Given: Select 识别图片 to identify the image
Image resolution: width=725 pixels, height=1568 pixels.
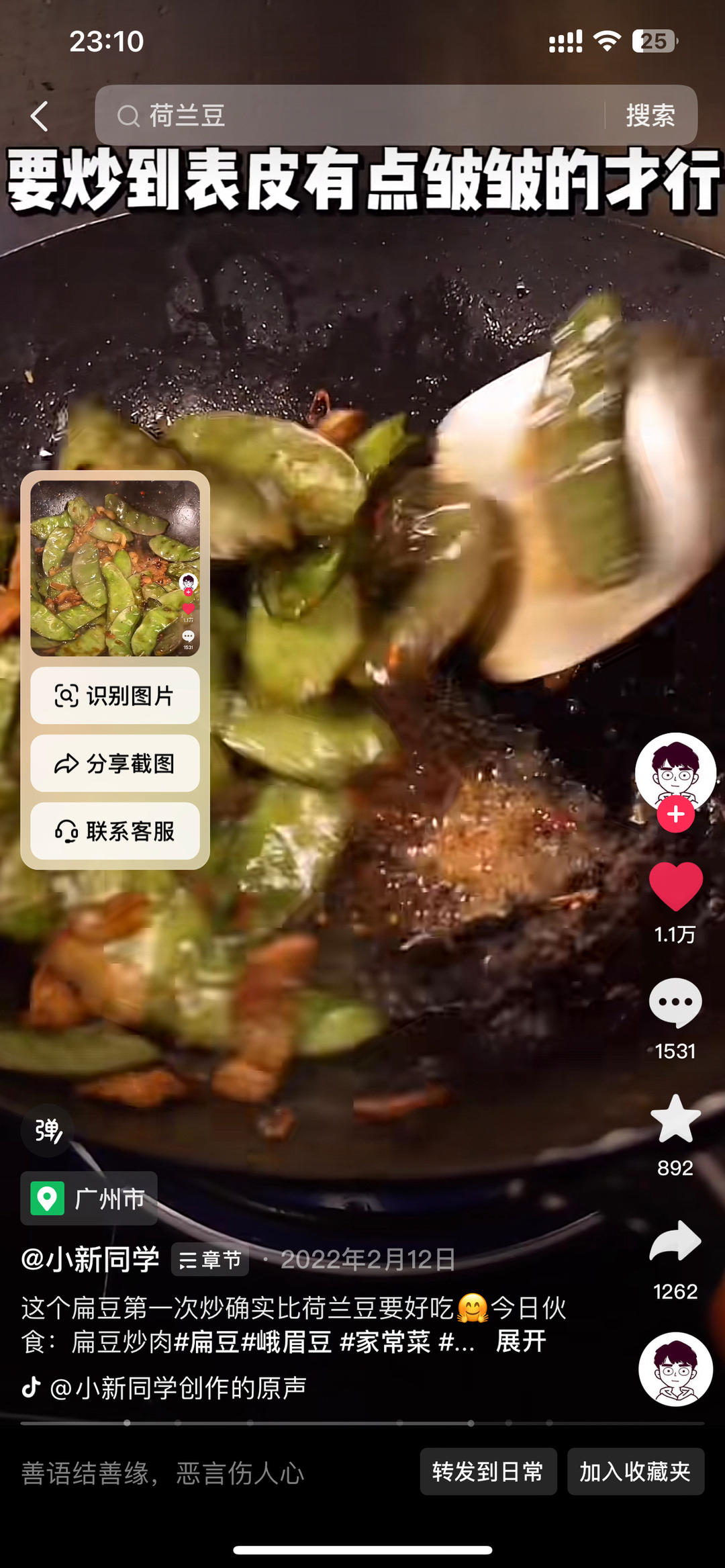Looking at the screenshot, I should coord(115,696).
